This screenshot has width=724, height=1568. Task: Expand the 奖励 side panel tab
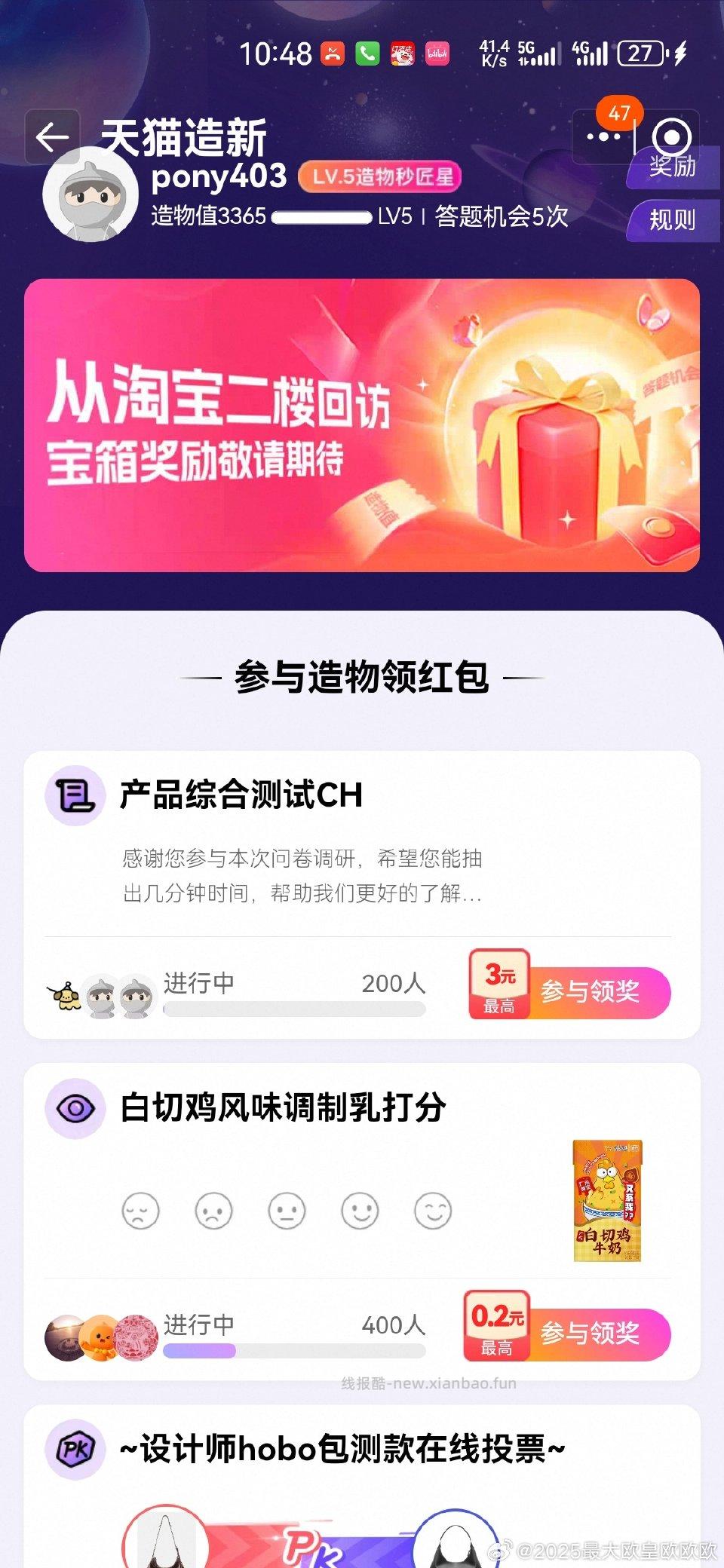pyautogui.click(x=671, y=167)
